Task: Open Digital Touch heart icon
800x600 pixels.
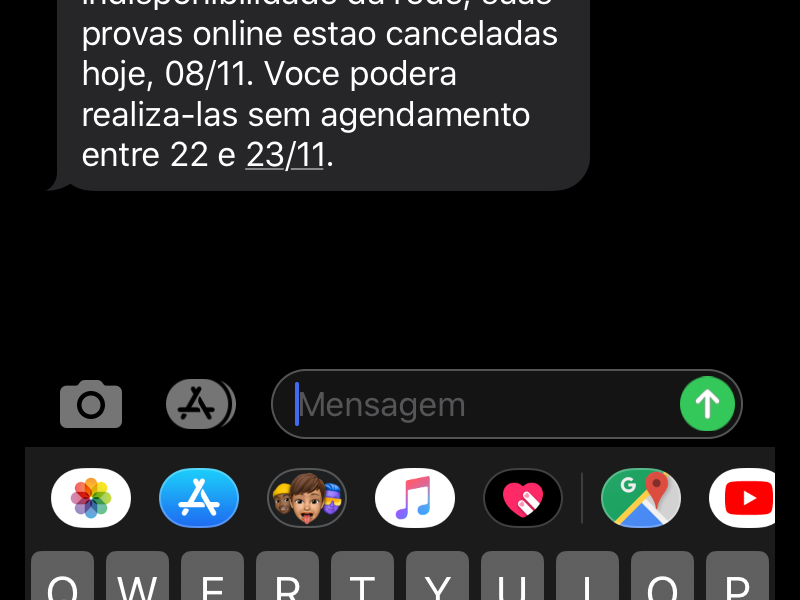Action: coord(523,498)
